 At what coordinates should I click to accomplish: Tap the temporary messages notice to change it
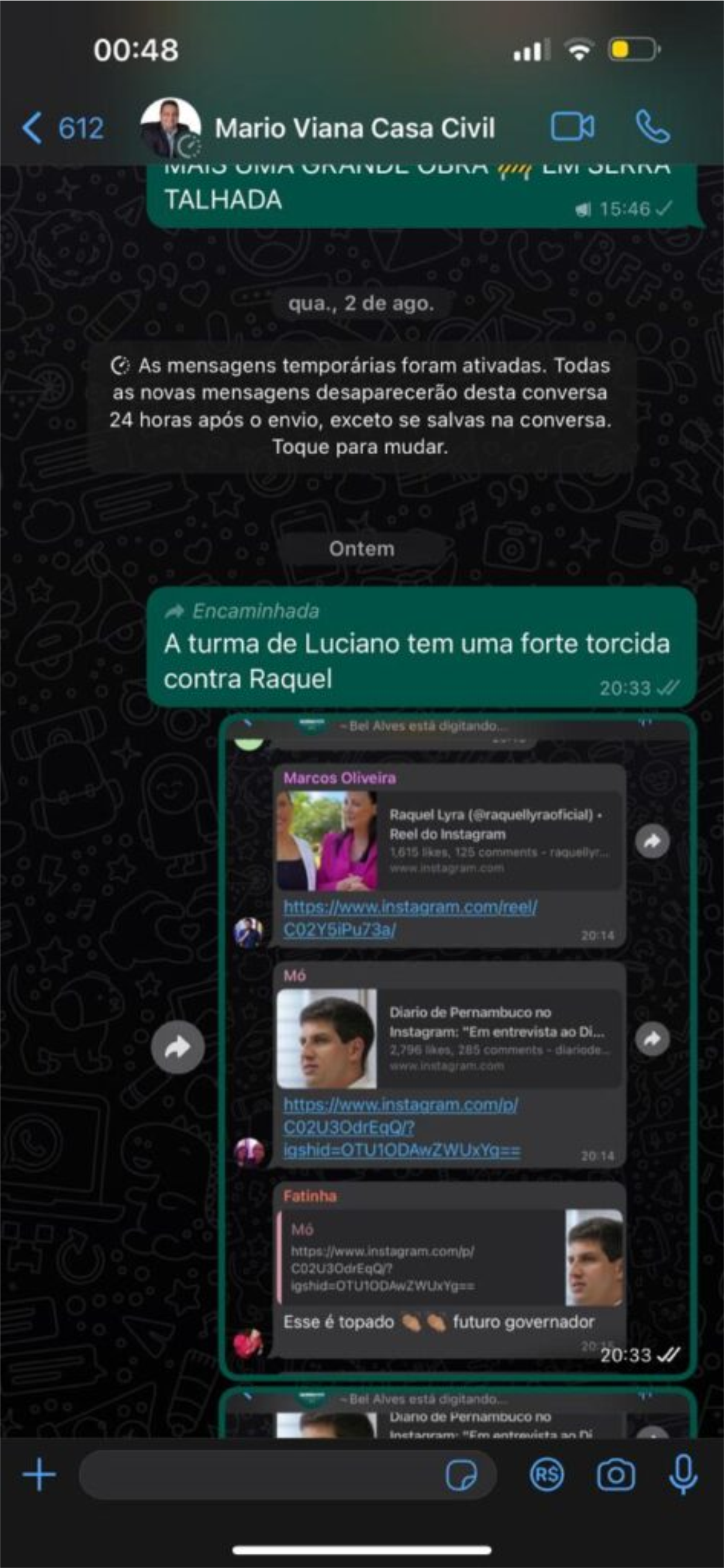click(361, 406)
